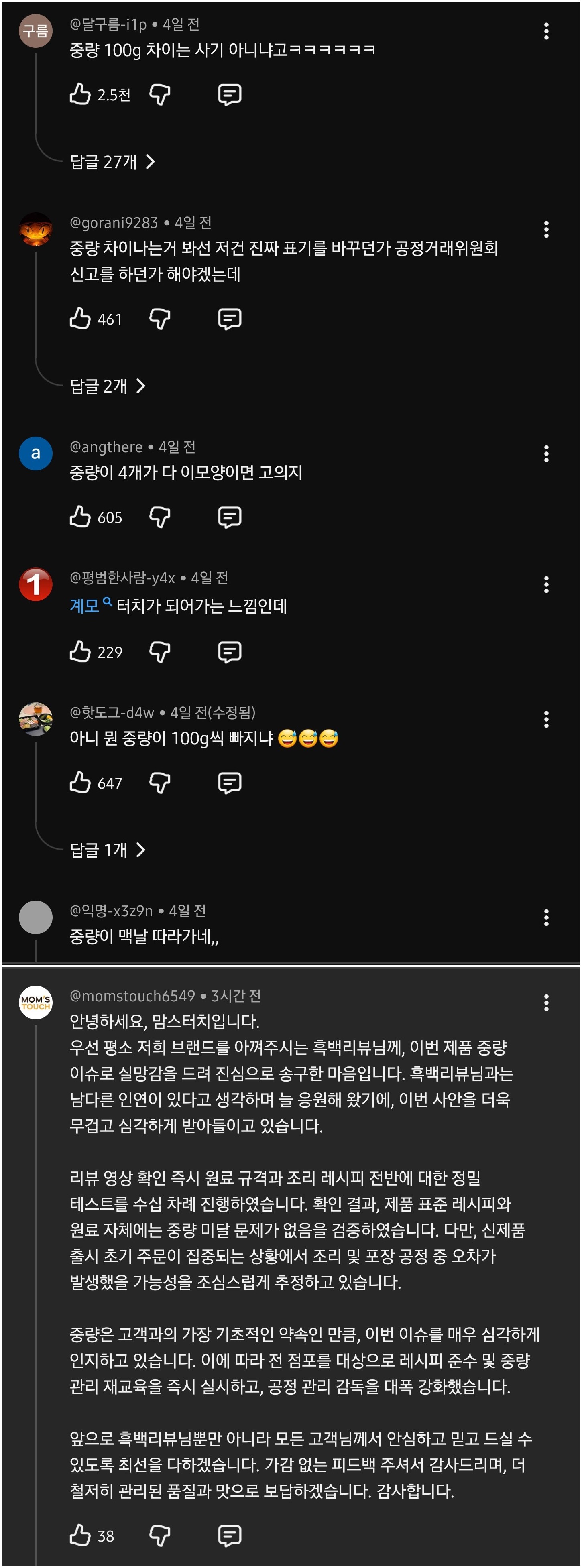Dislike the comment by @핫도그-d4w
The image size is (582, 1568).
pyautogui.click(x=159, y=783)
